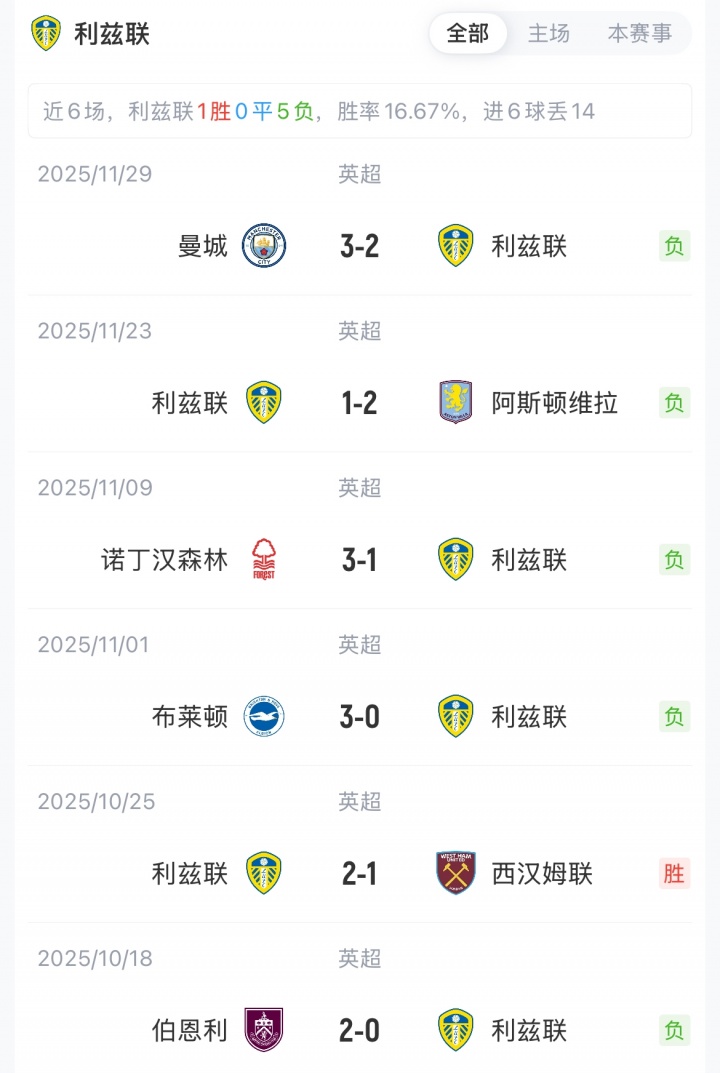Switch to the 本赛事 tab

(x=640, y=33)
